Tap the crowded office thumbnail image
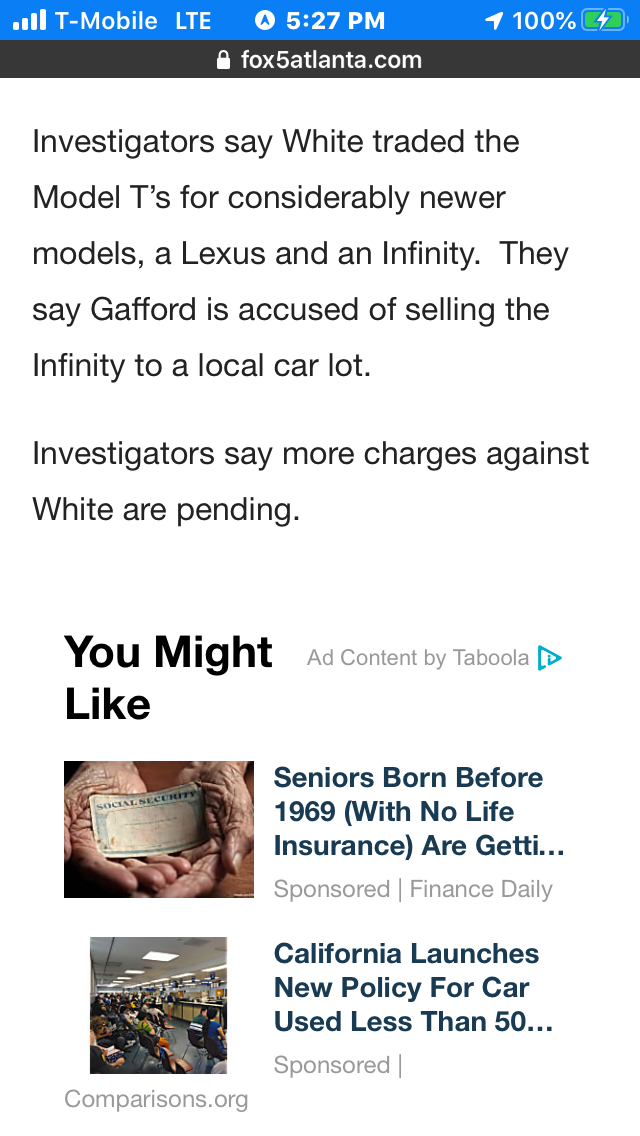Screen dimensions: 640x1136 click(158, 1005)
